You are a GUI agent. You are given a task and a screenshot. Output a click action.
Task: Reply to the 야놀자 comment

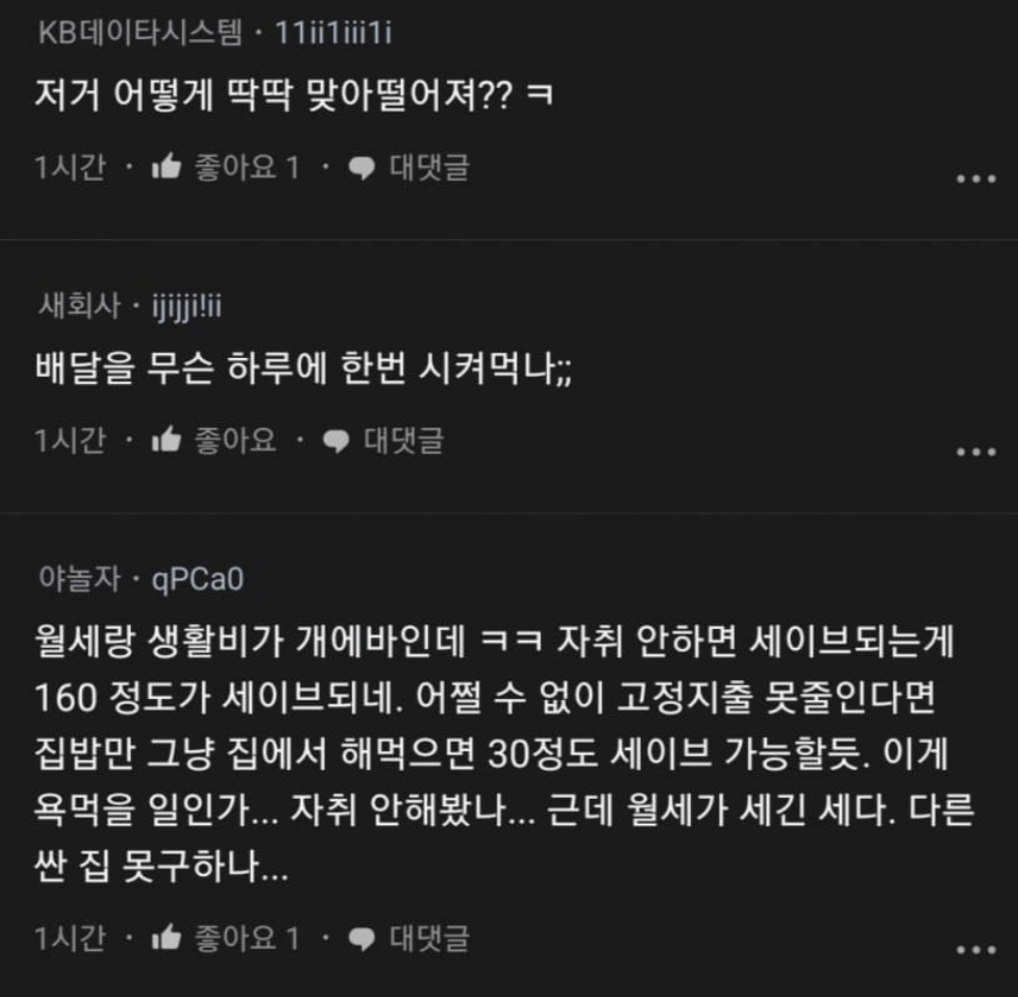pyautogui.click(x=409, y=938)
